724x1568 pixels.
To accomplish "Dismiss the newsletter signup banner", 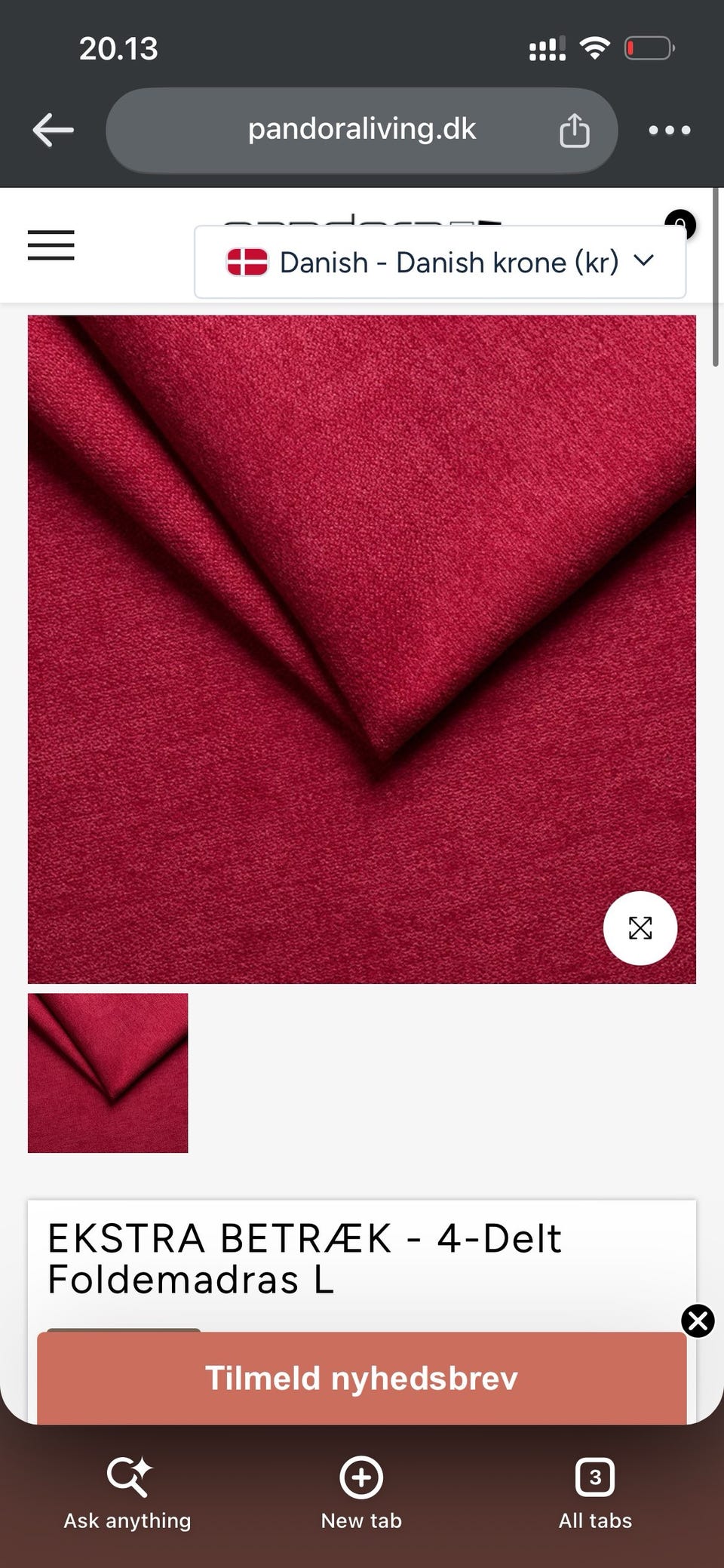I will click(x=698, y=1321).
